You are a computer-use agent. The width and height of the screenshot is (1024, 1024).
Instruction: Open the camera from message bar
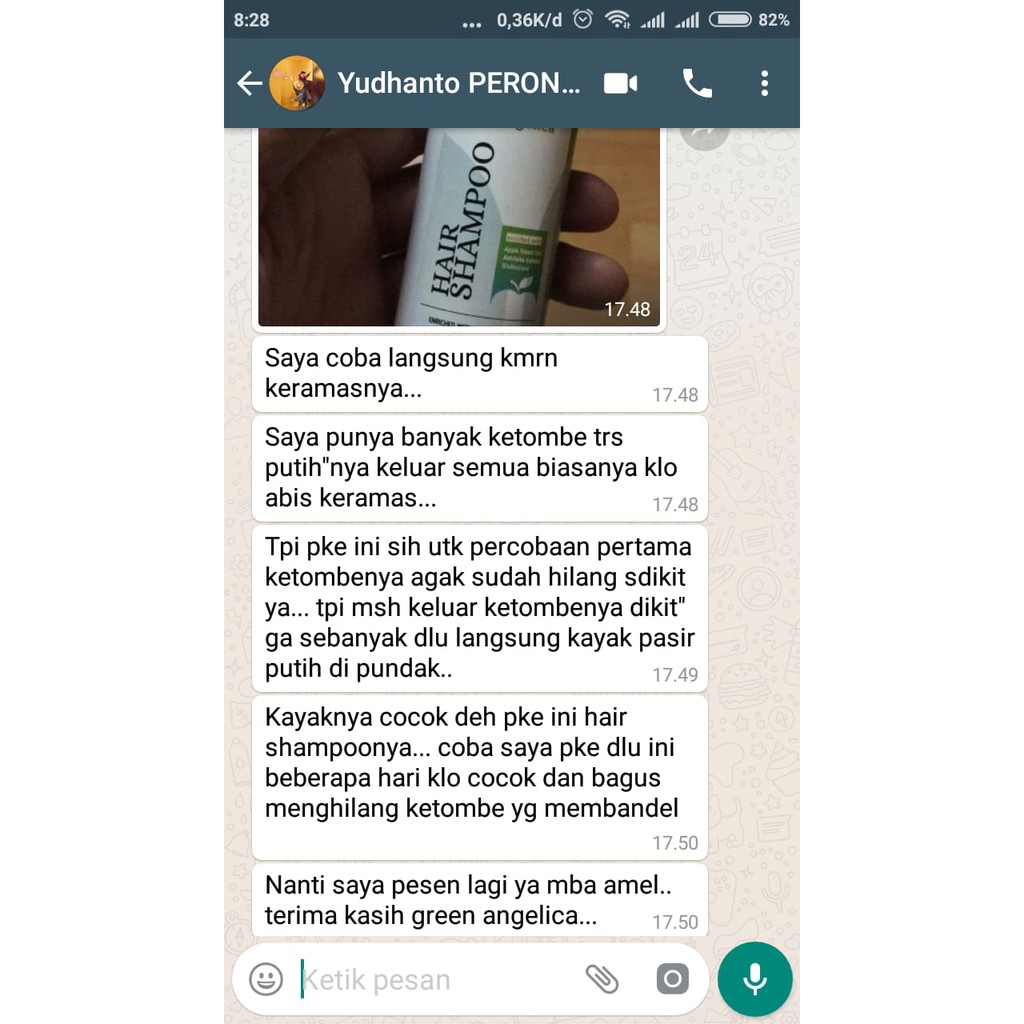[672, 979]
